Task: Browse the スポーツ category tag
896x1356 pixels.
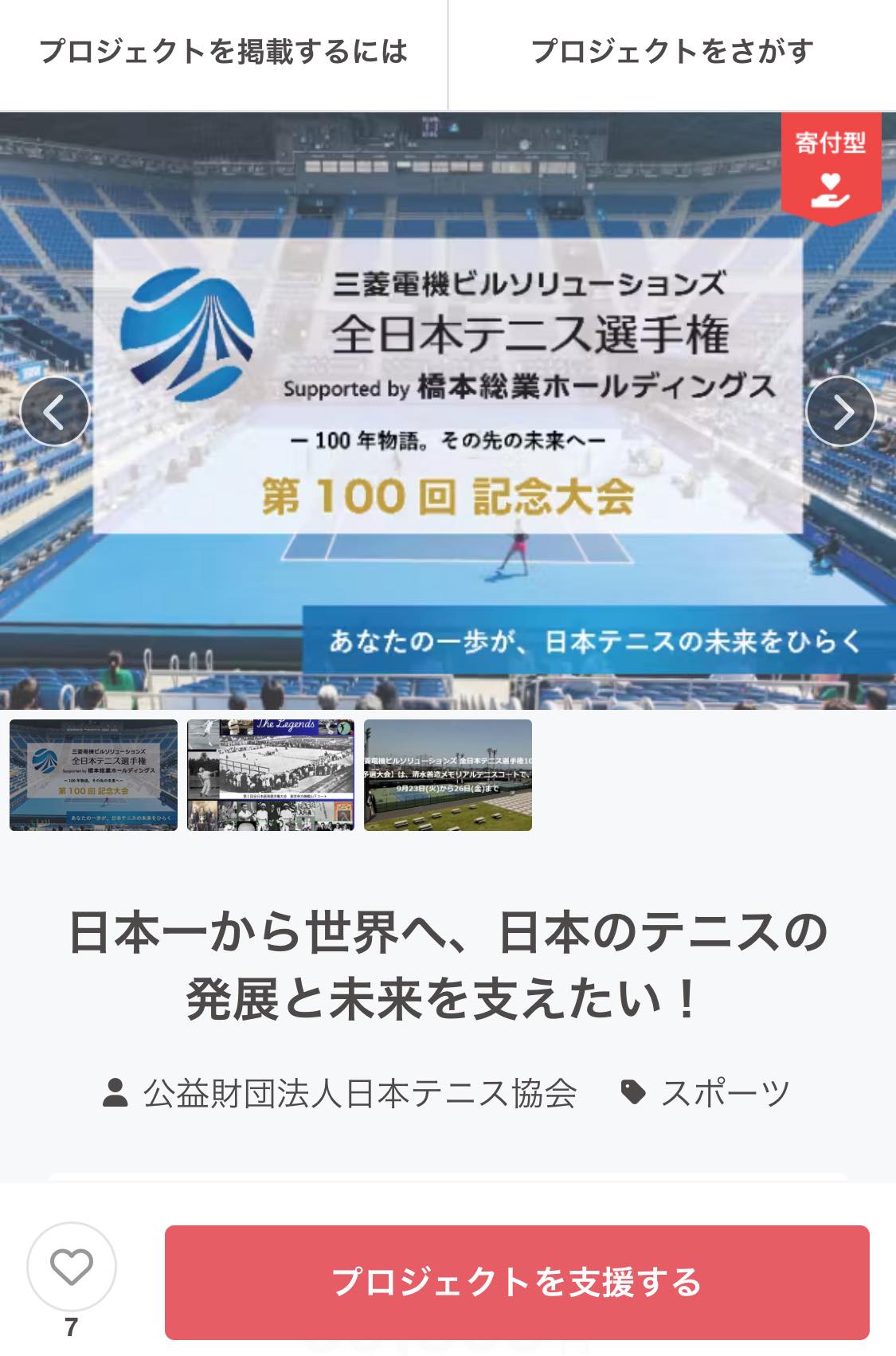Action: (x=723, y=1093)
